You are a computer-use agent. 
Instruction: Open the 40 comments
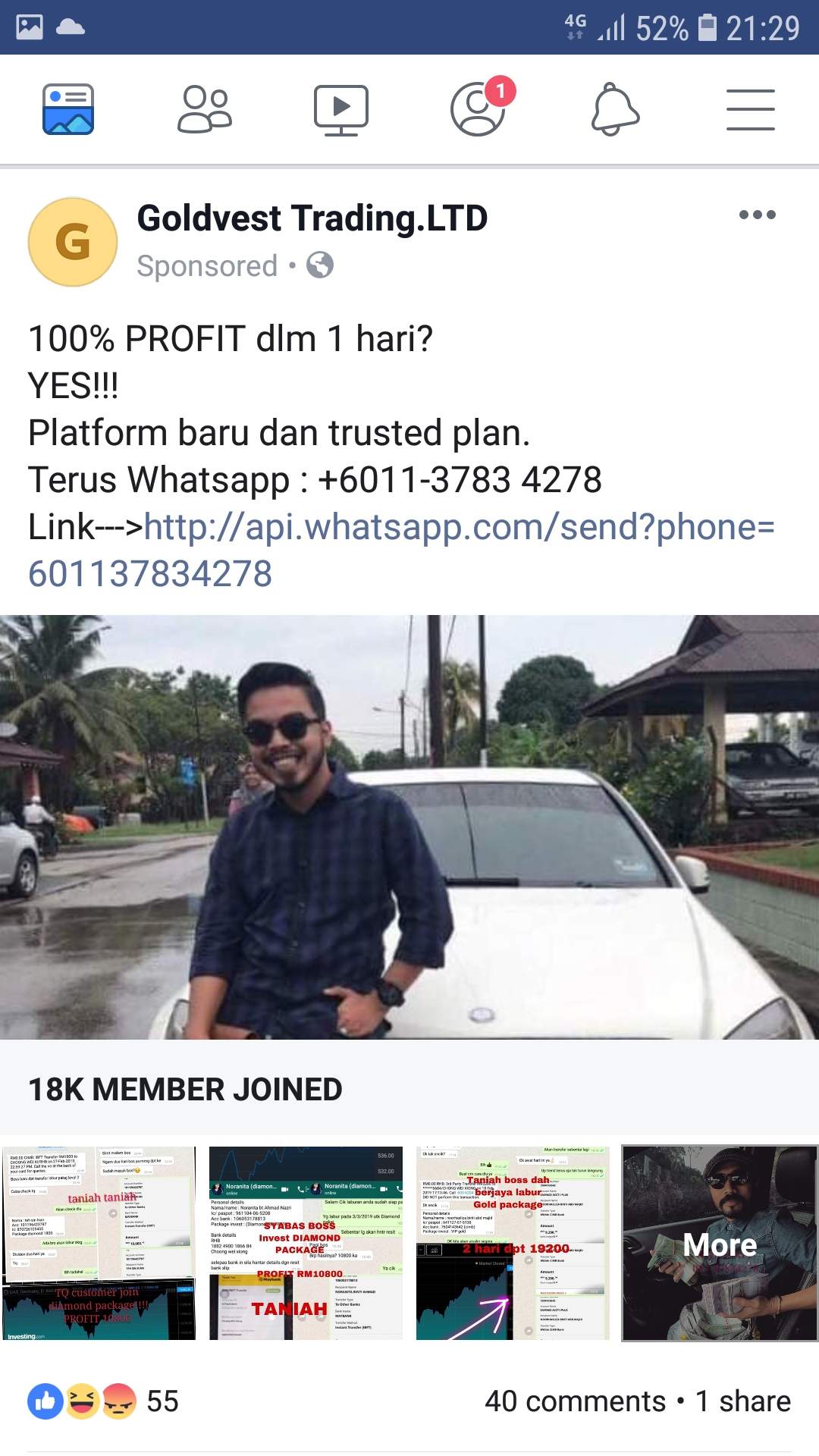tap(575, 1401)
